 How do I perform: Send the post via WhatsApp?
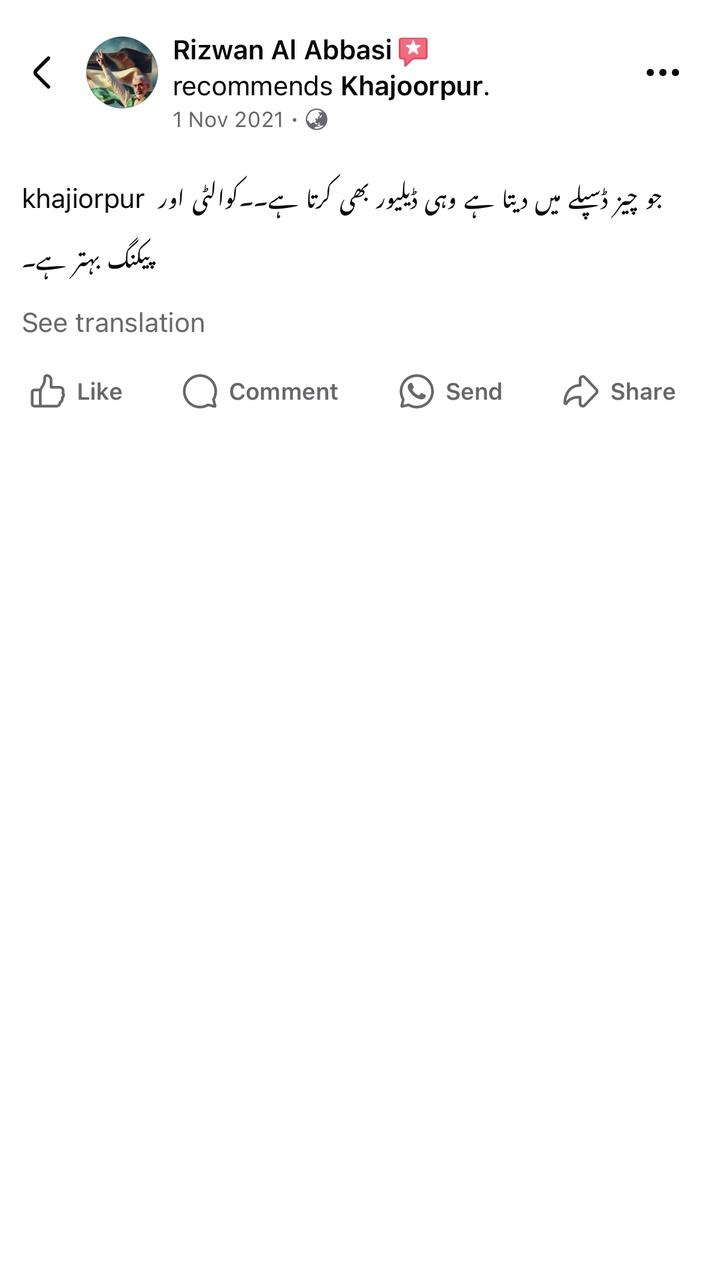point(450,391)
